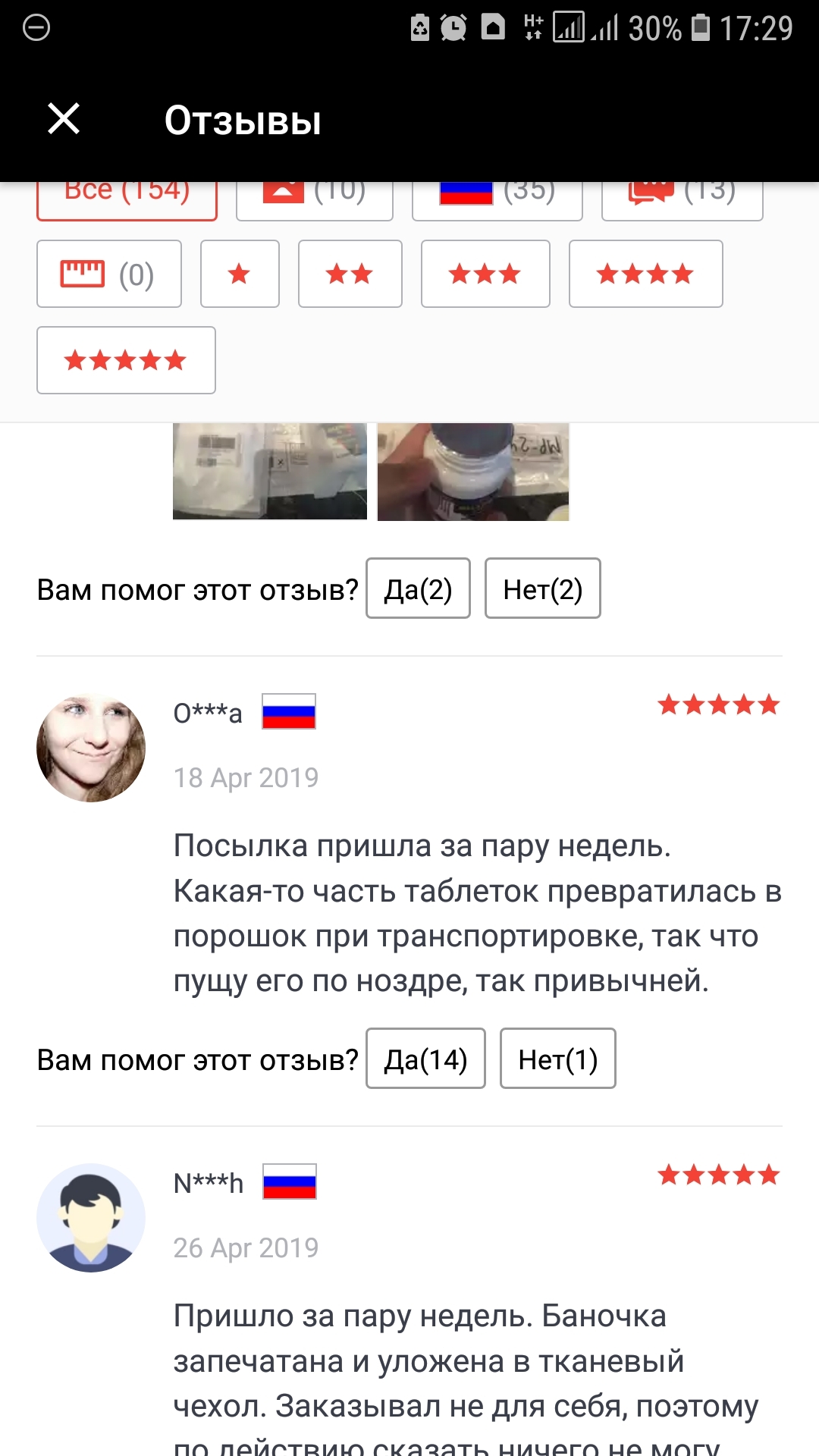The image size is (819, 1456).
Task: Tap Нет(2) to mark review unhelpful
Action: (542, 588)
